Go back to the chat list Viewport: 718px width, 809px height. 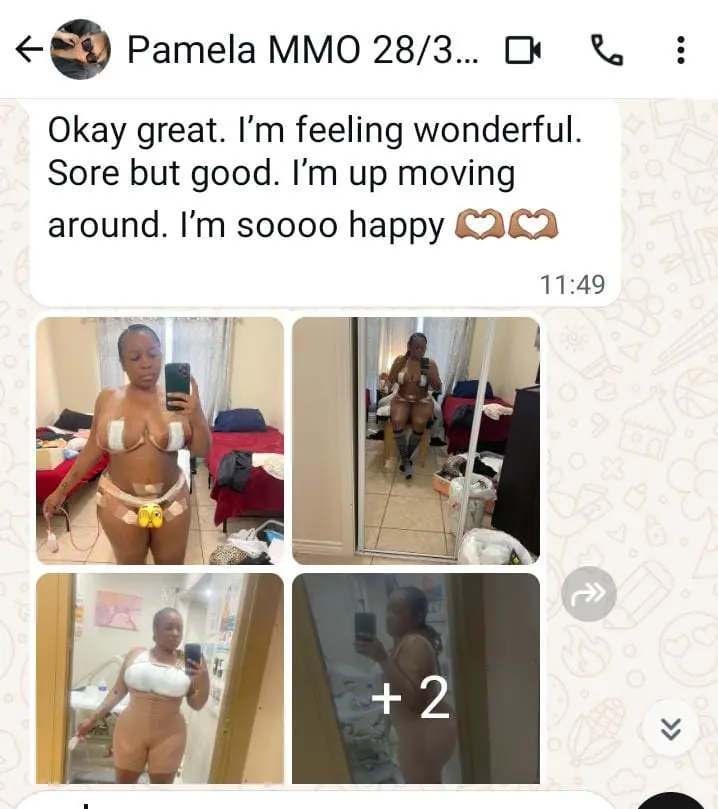[x=28, y=50]
